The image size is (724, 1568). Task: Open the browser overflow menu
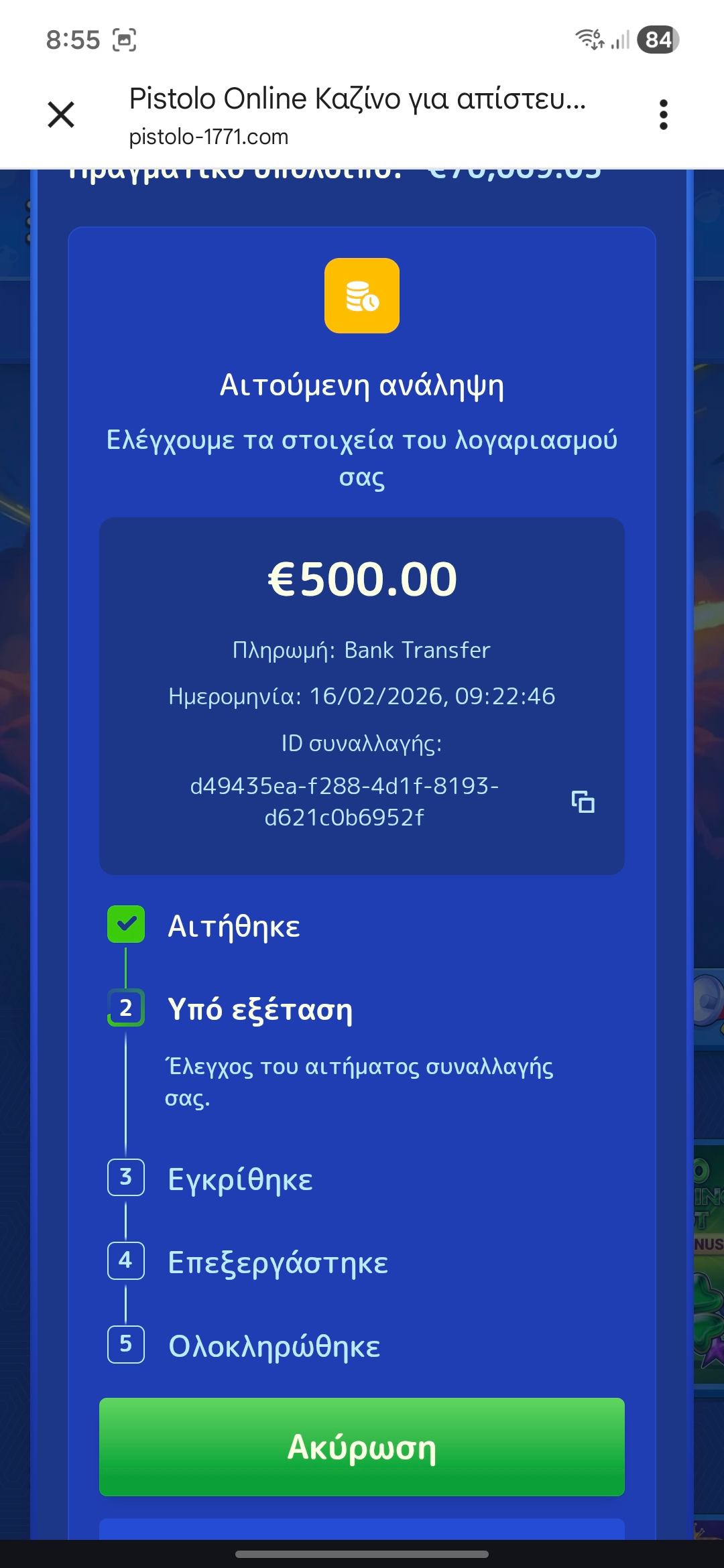point(663,115)
